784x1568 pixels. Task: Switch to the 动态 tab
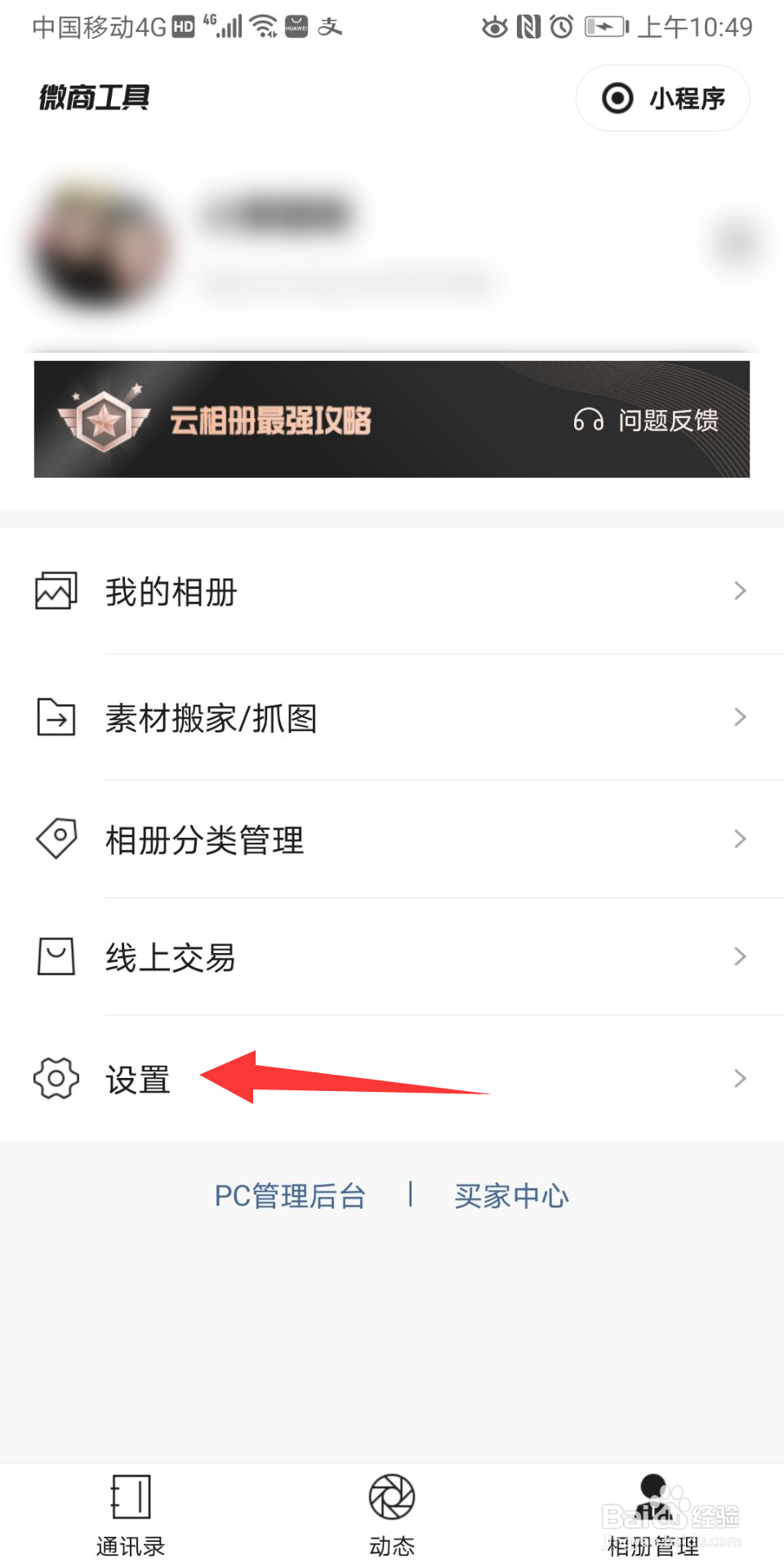[392, 1515]
